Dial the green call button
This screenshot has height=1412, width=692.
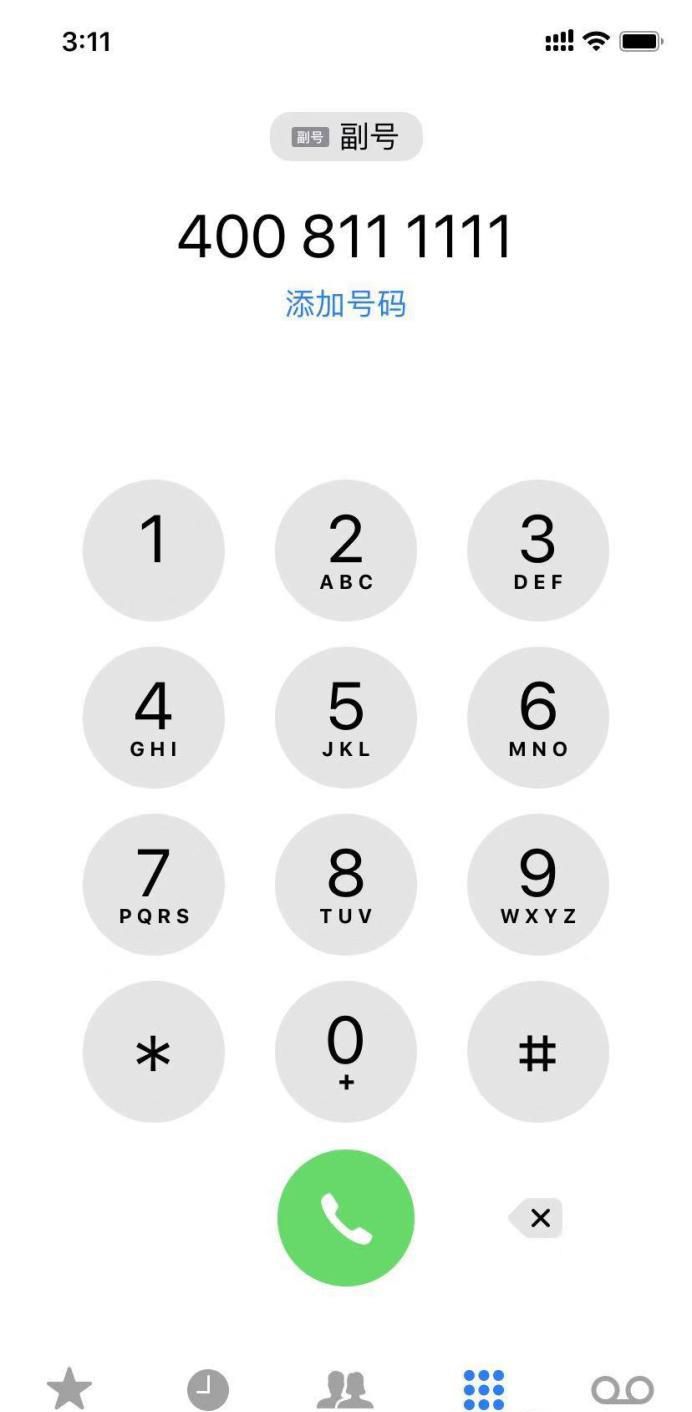345,1218
